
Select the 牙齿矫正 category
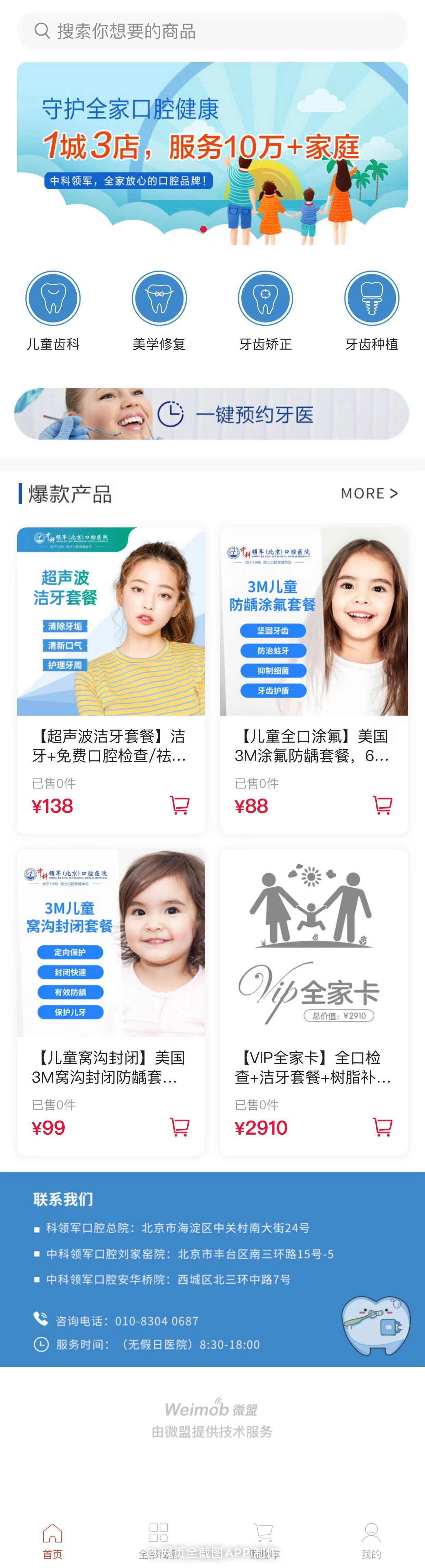[x=266, y=311]
